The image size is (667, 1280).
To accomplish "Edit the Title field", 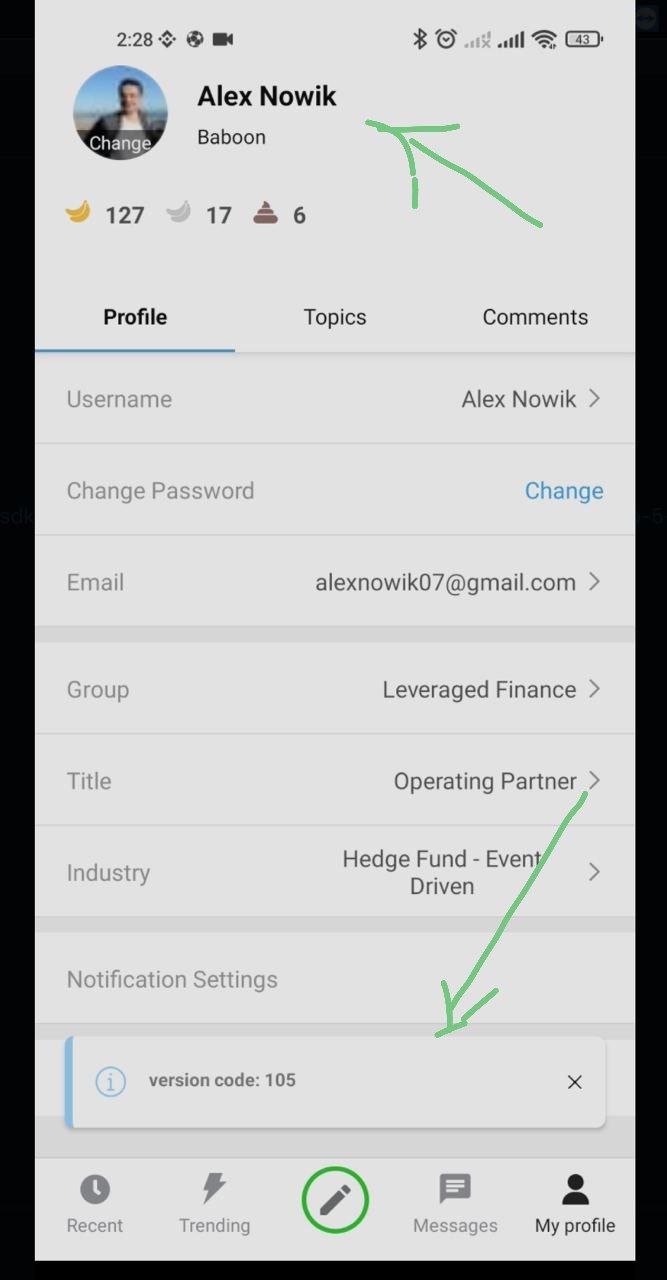I will coord(335,781).
